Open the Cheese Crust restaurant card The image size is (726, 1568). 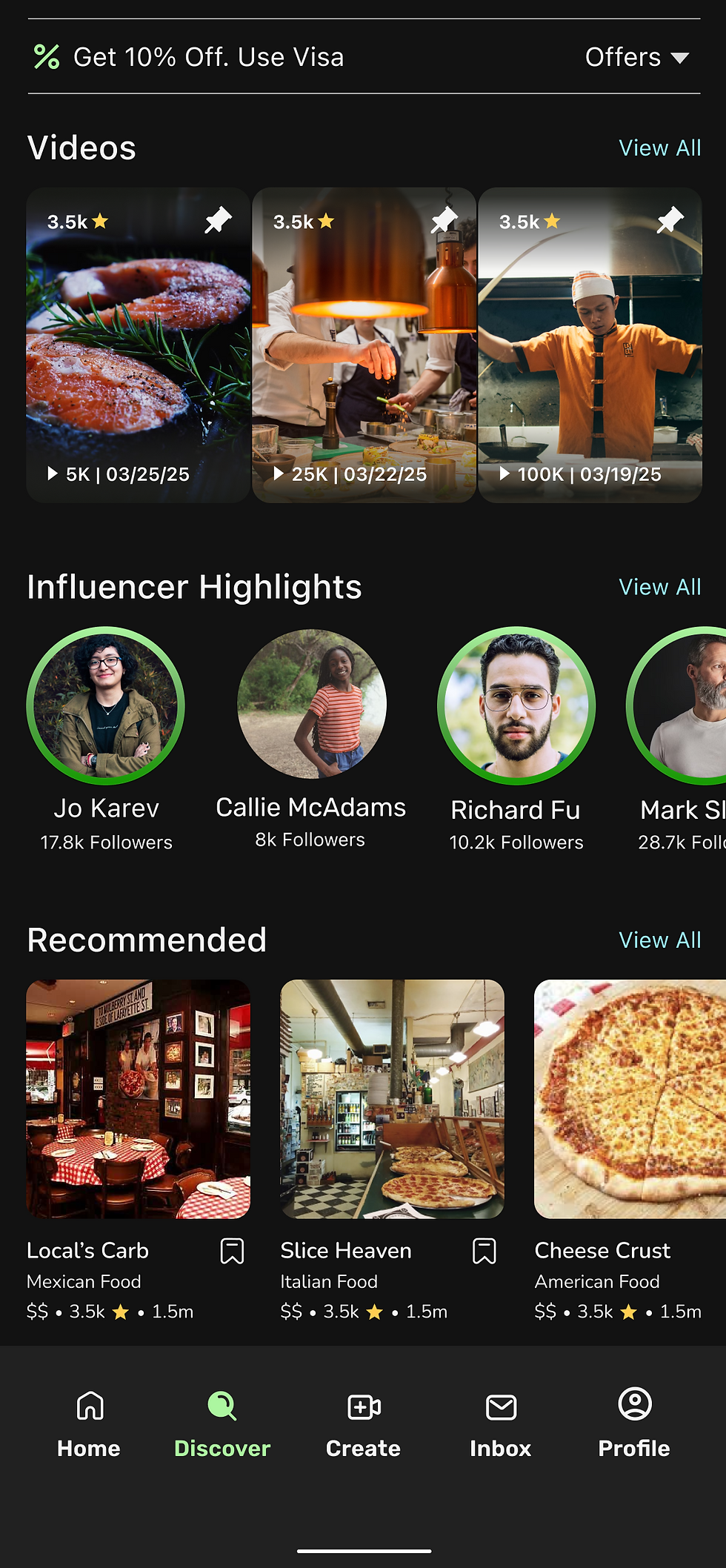coord(630,1099)
